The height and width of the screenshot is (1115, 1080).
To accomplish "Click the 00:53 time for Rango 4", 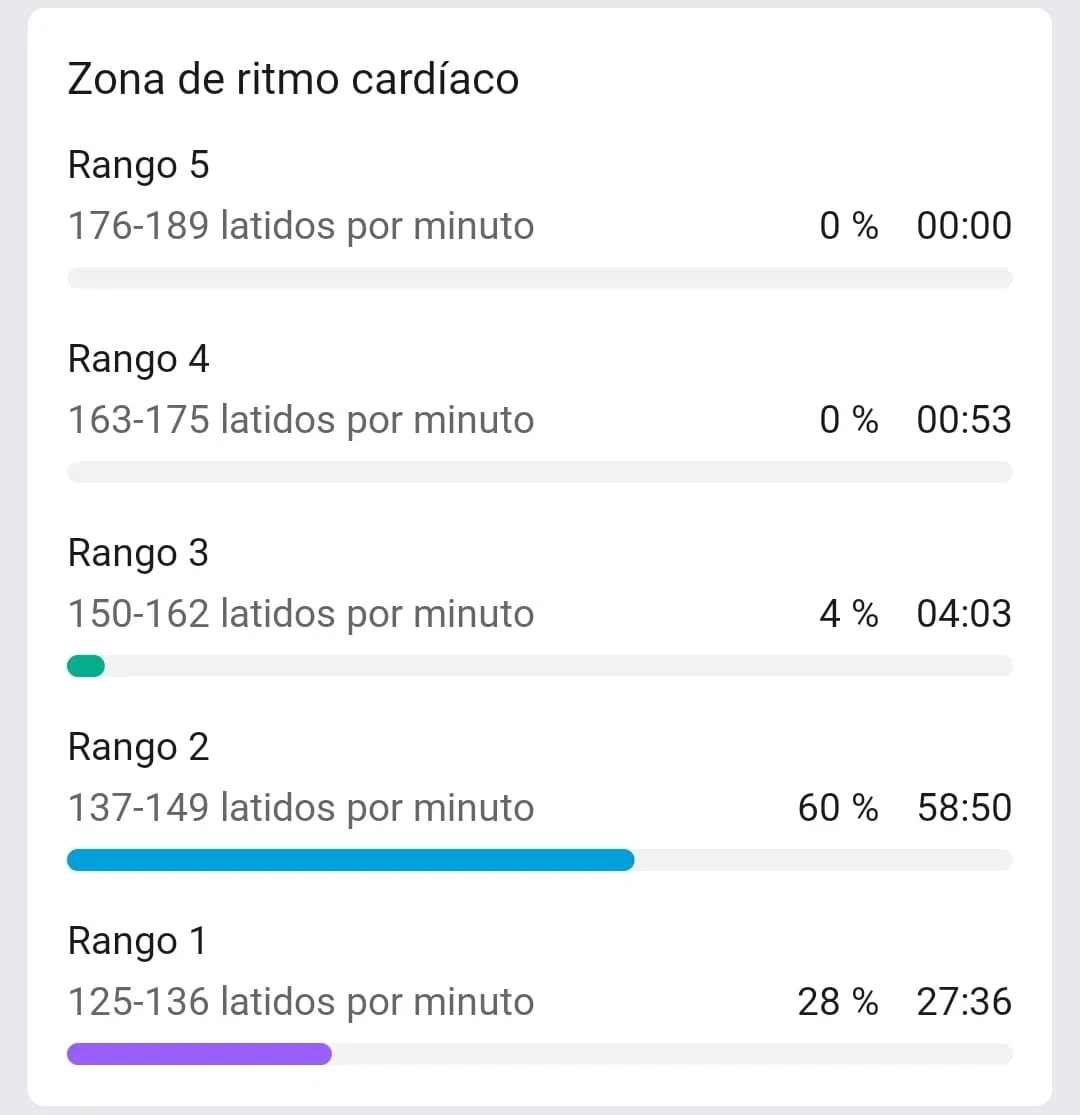I will (x=963, y=420).
